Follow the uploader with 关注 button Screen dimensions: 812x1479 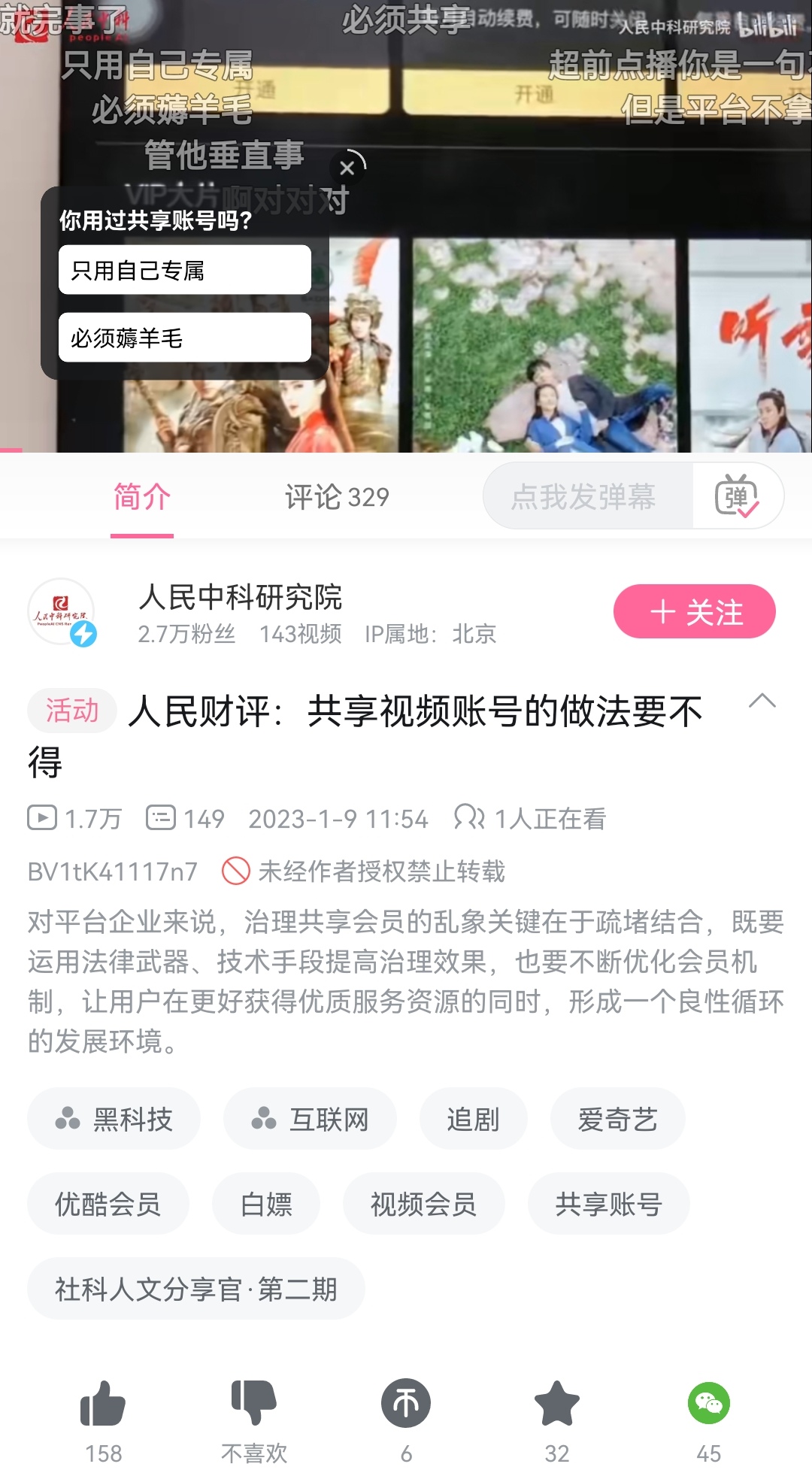pyautogui.click(x=695, y=611)
